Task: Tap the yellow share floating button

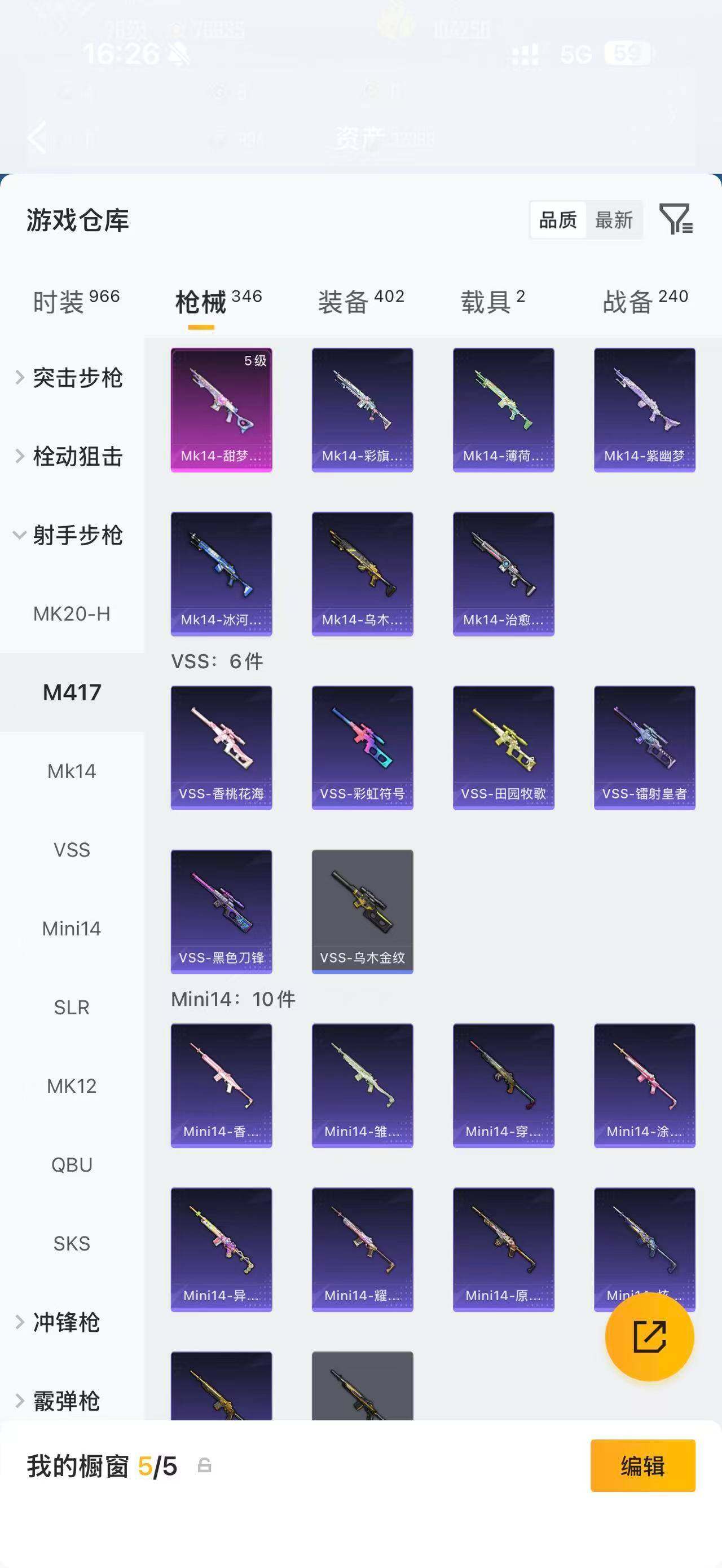Action: [650, 1336]
